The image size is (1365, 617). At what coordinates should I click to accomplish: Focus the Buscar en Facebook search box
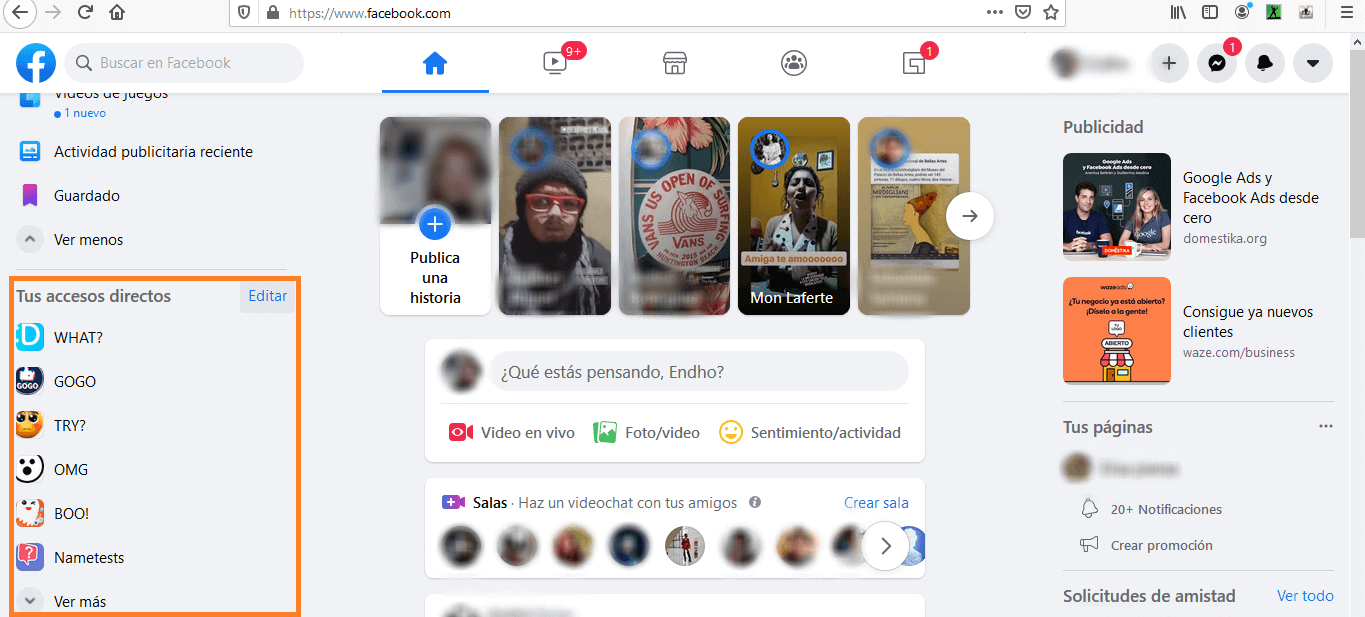tap(185, 63)
